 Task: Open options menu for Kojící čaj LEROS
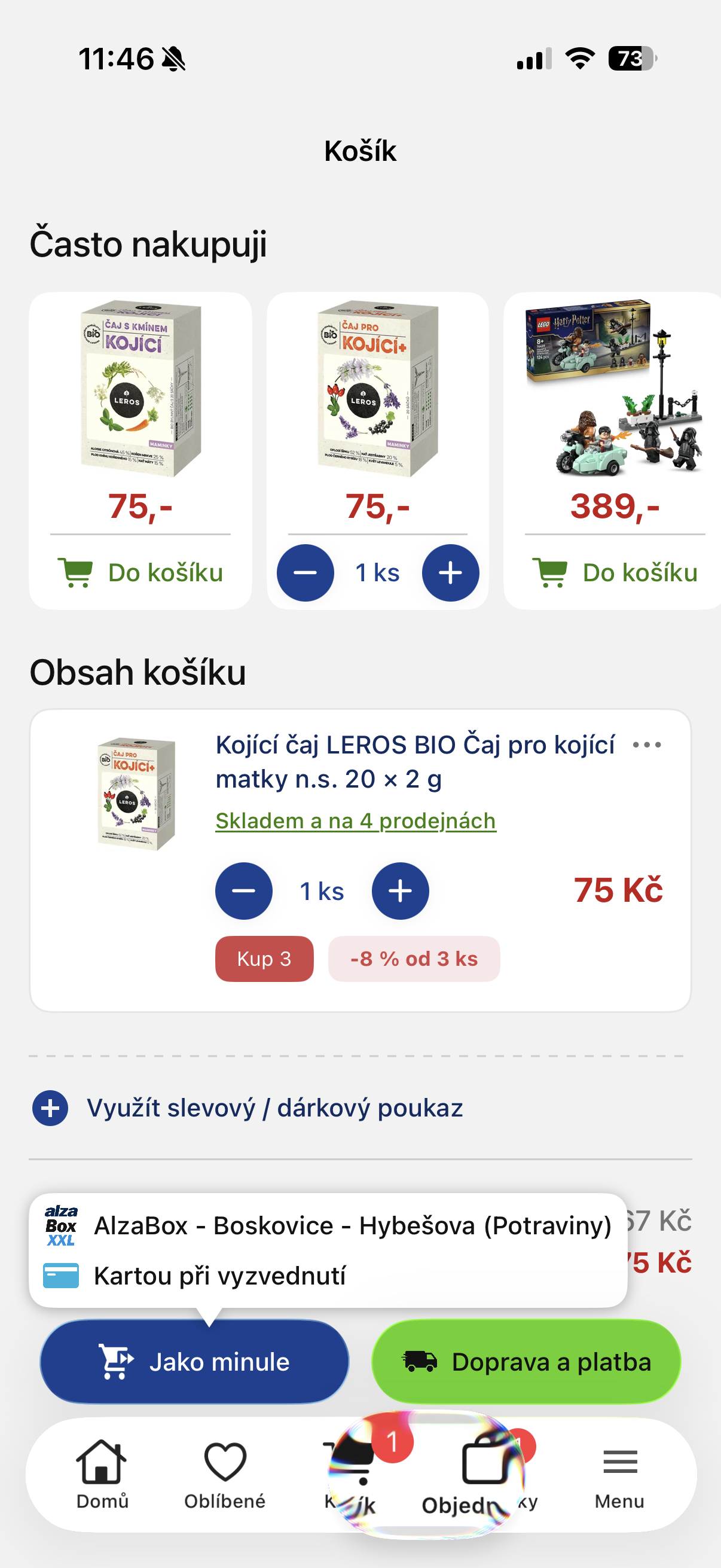coord(646,745)
